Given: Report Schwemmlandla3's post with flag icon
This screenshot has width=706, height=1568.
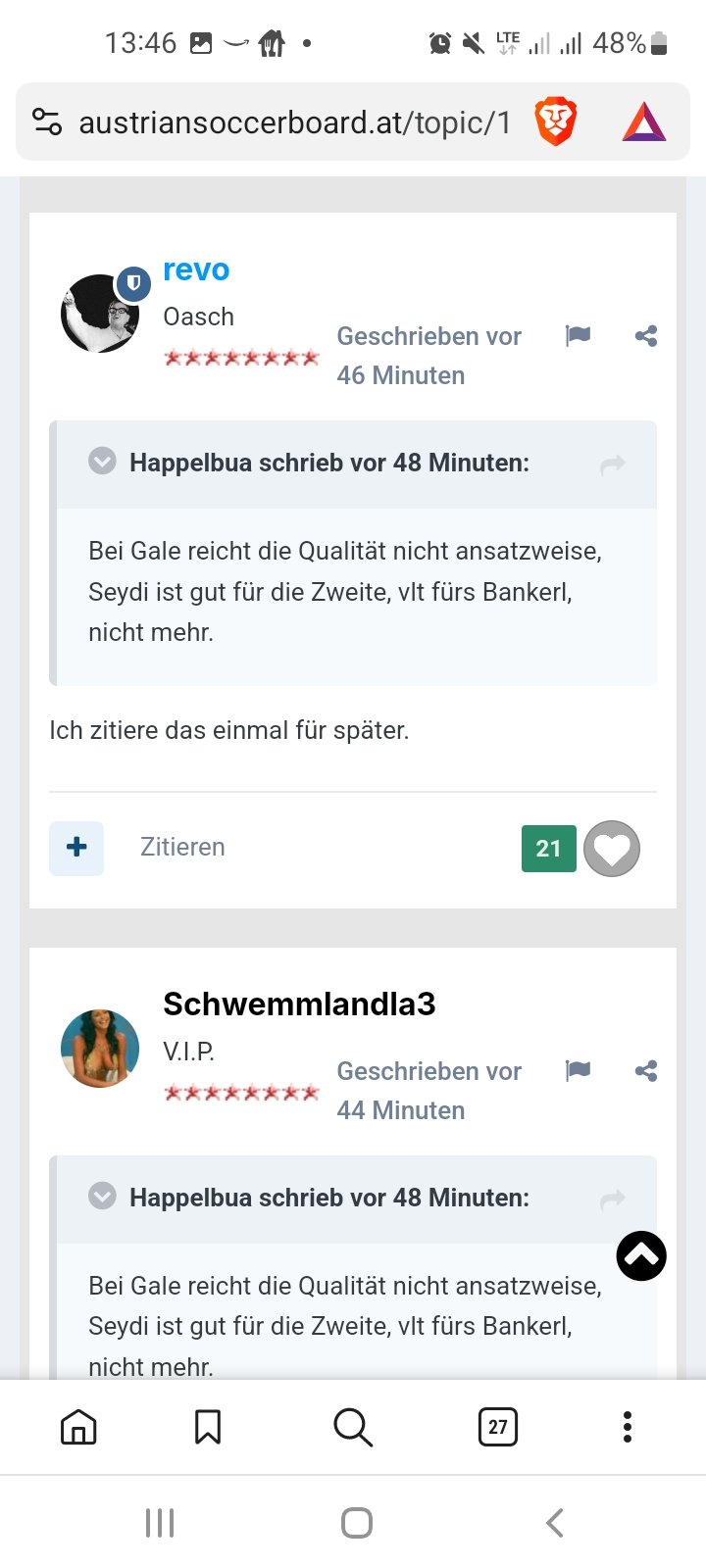Looking at the screenshot, I should pyautogui.click(x=579, y=1071).
